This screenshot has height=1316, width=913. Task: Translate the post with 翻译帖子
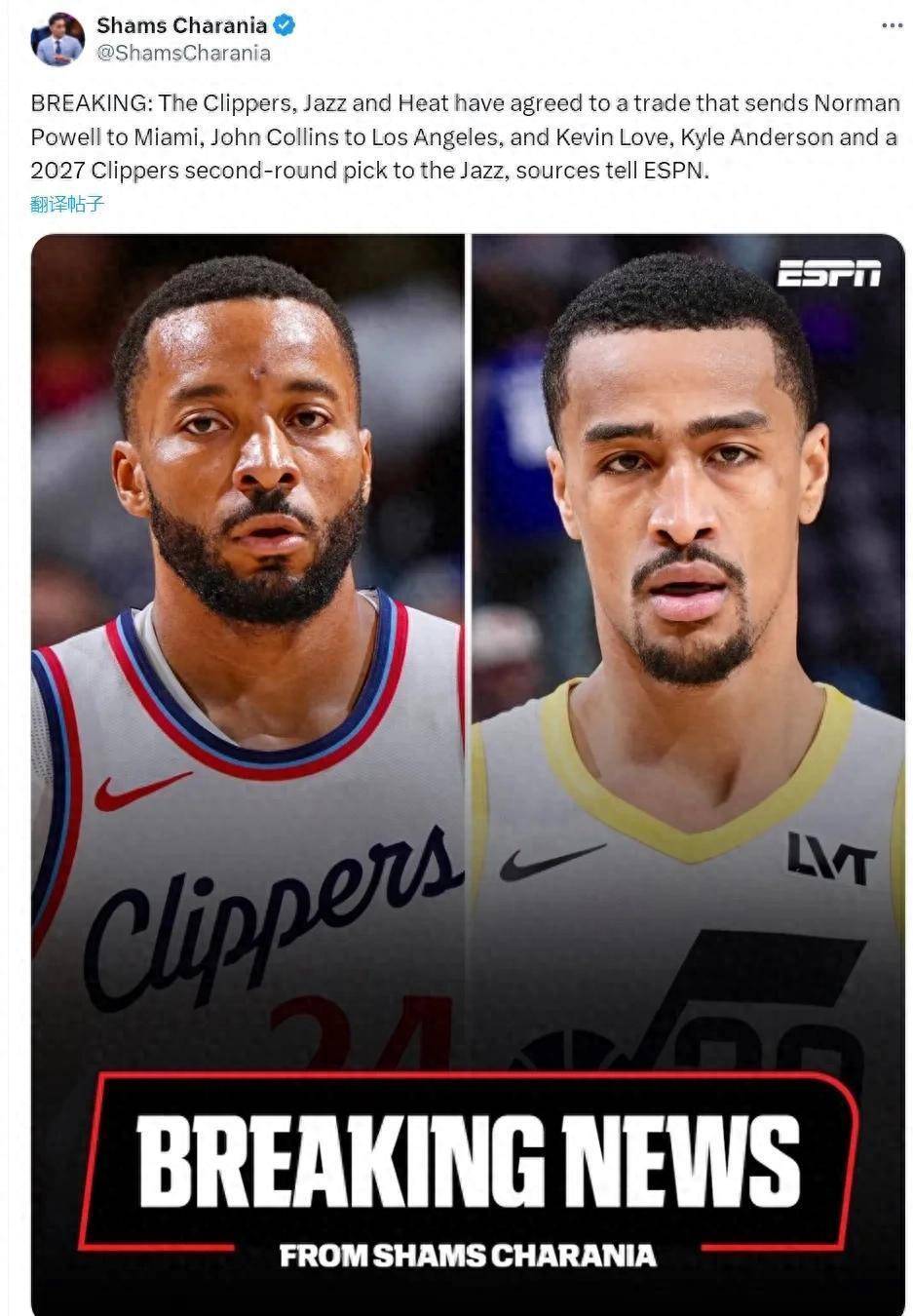coord(66,204)
